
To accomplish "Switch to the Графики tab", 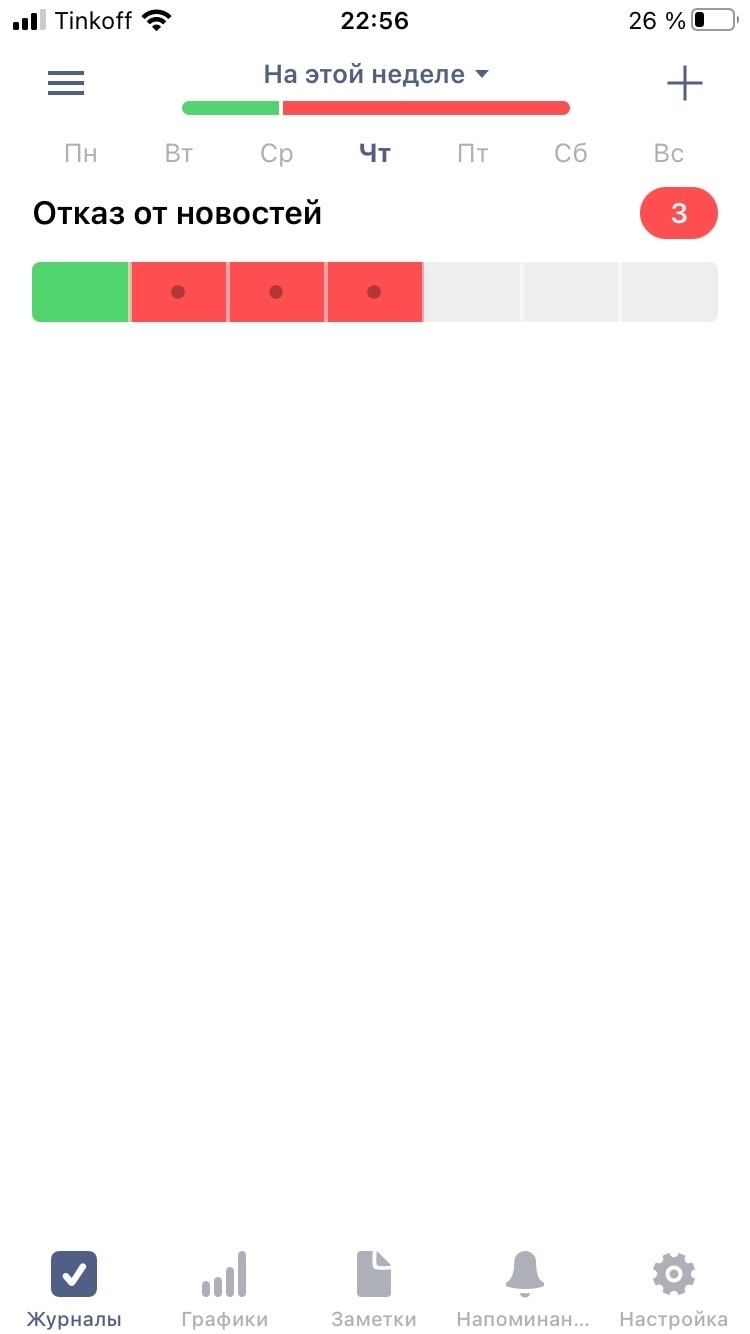I will [x=225, y=1290].
